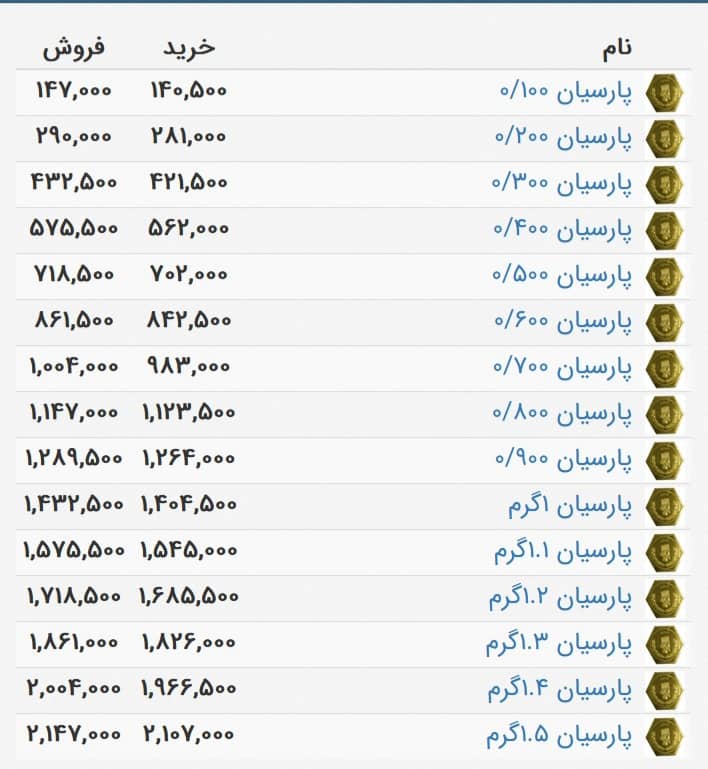This screenshot has width=708, height=769.
Task: View details for پارسیان ۱.۳گرم
Action: point(561,645)
